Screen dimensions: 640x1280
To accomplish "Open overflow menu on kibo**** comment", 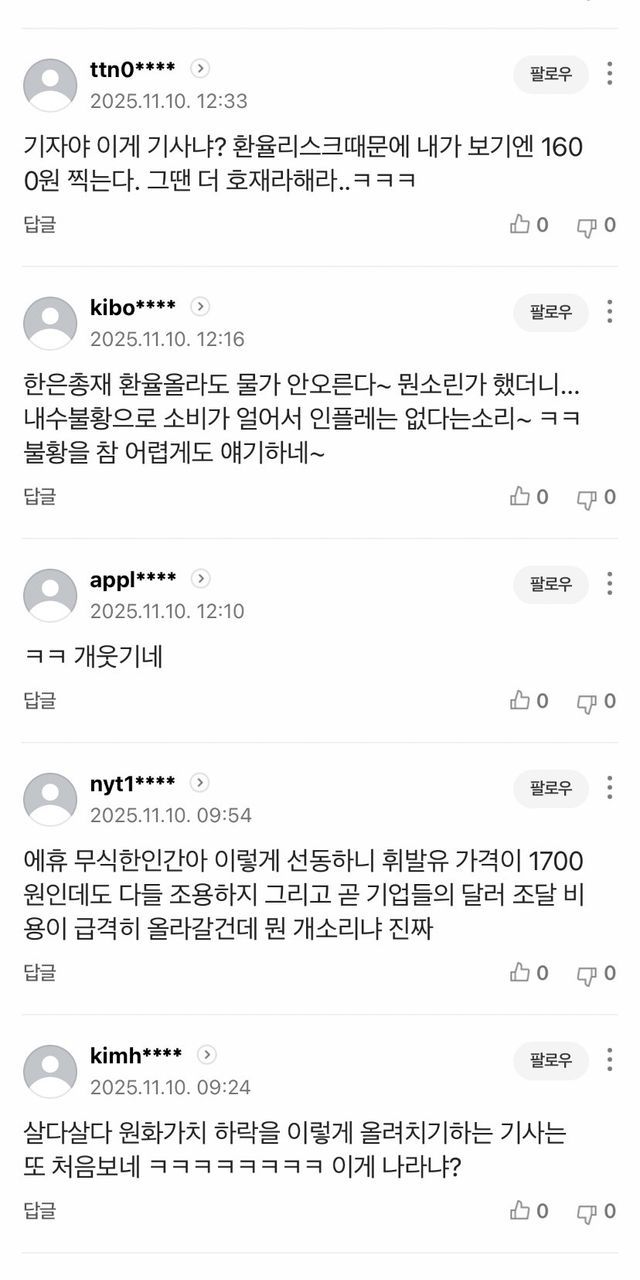I will (610, 311).
